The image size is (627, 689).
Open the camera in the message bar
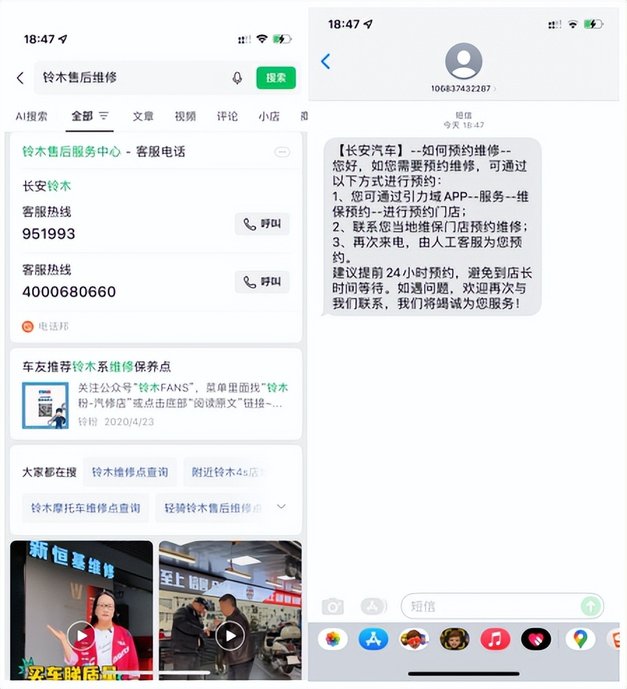coord(333,606)
